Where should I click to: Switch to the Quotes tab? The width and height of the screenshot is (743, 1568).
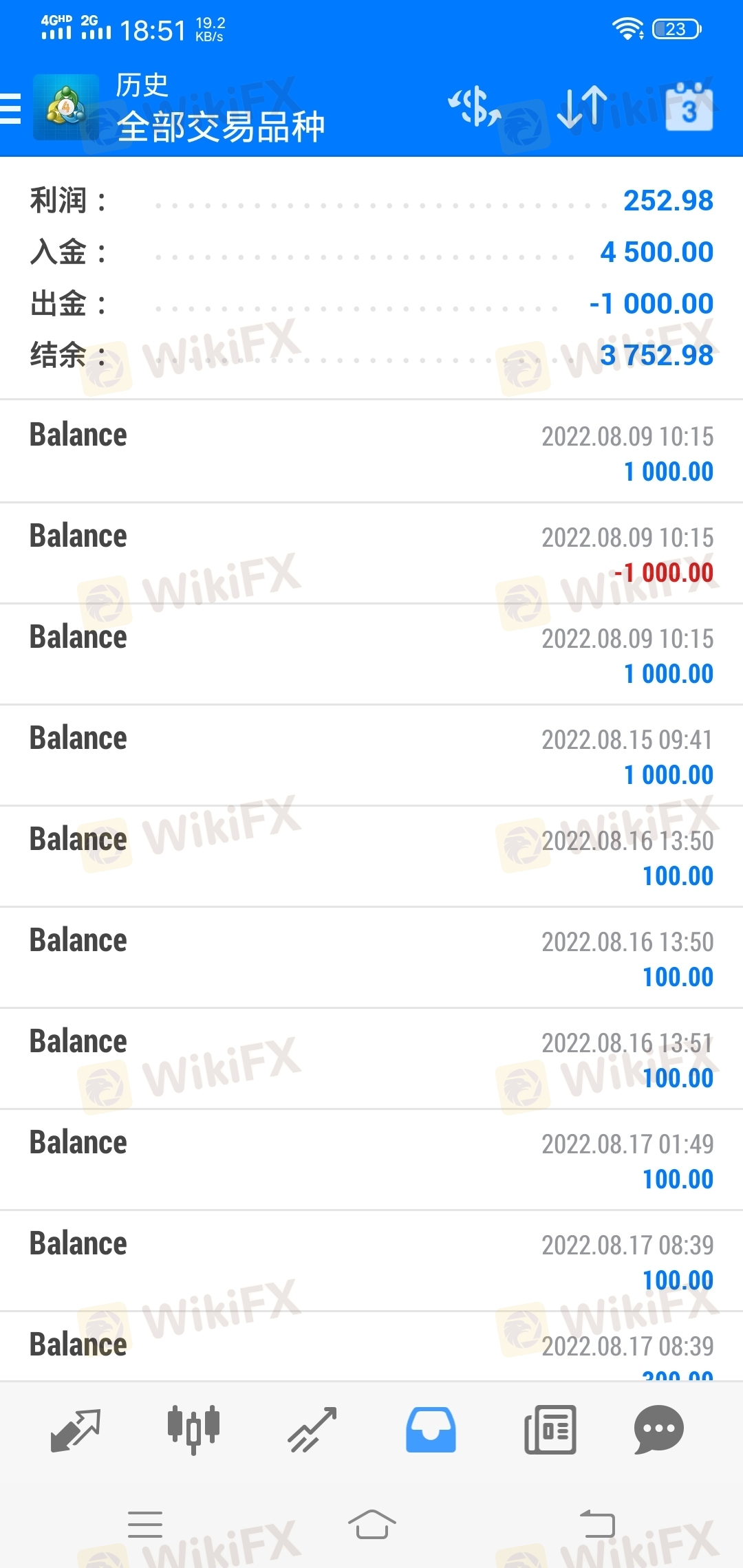(76, 1430)
